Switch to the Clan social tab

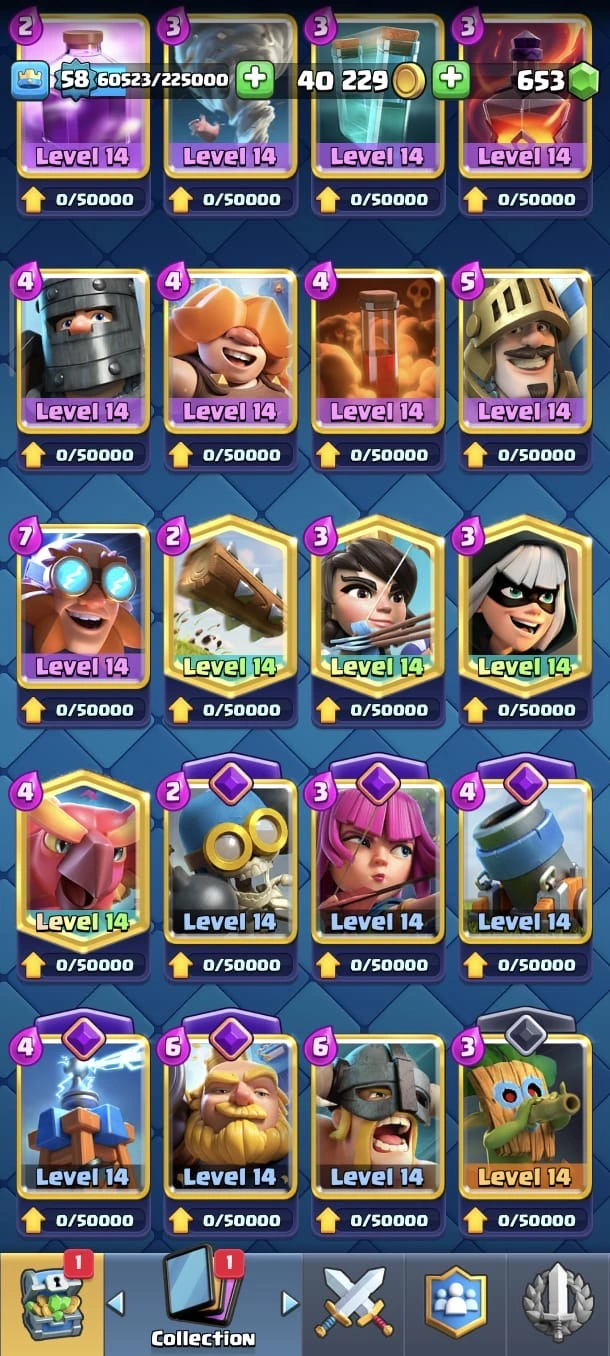pyautogui.click(x=456, y=1302)
